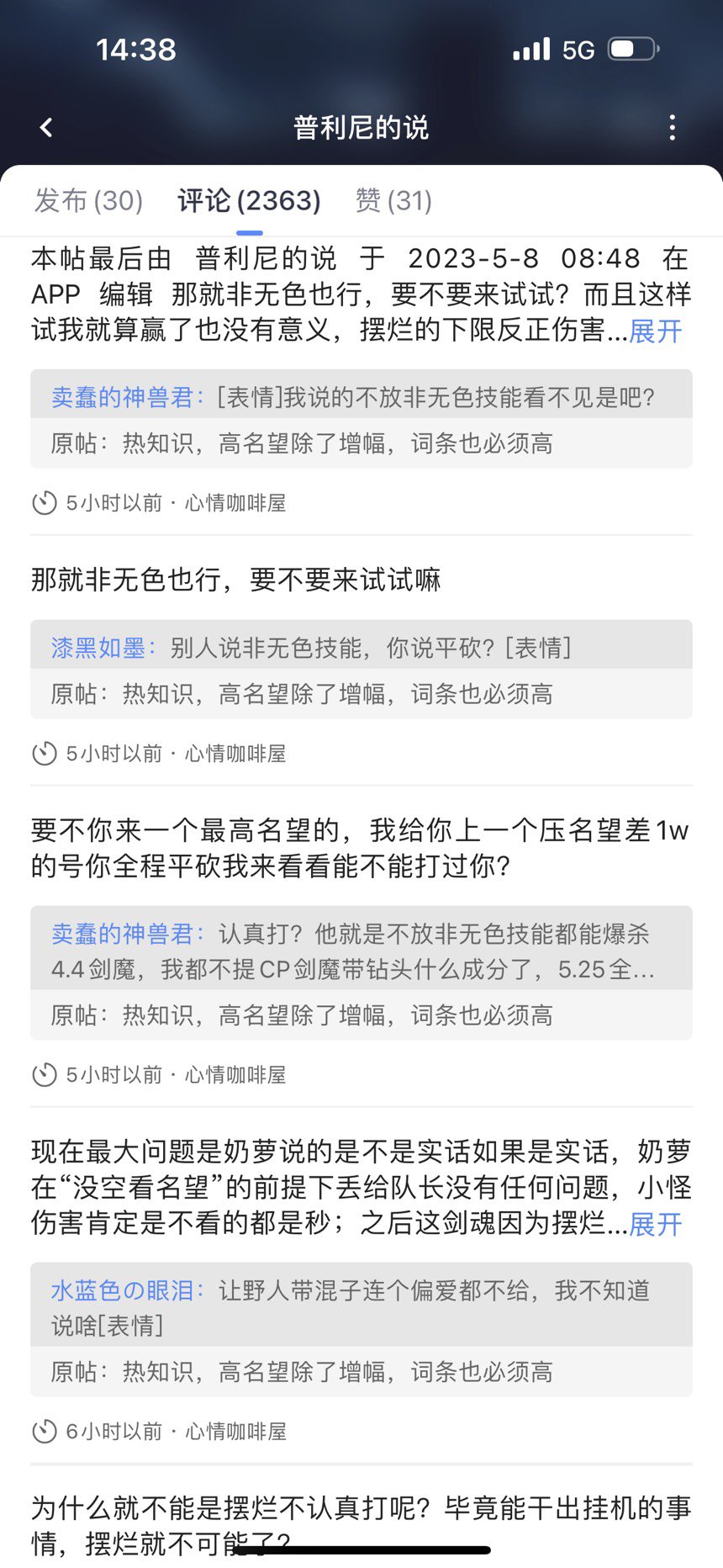Open the comment 那就非无色也行，要不要来试试嘛

coord(236,580)
